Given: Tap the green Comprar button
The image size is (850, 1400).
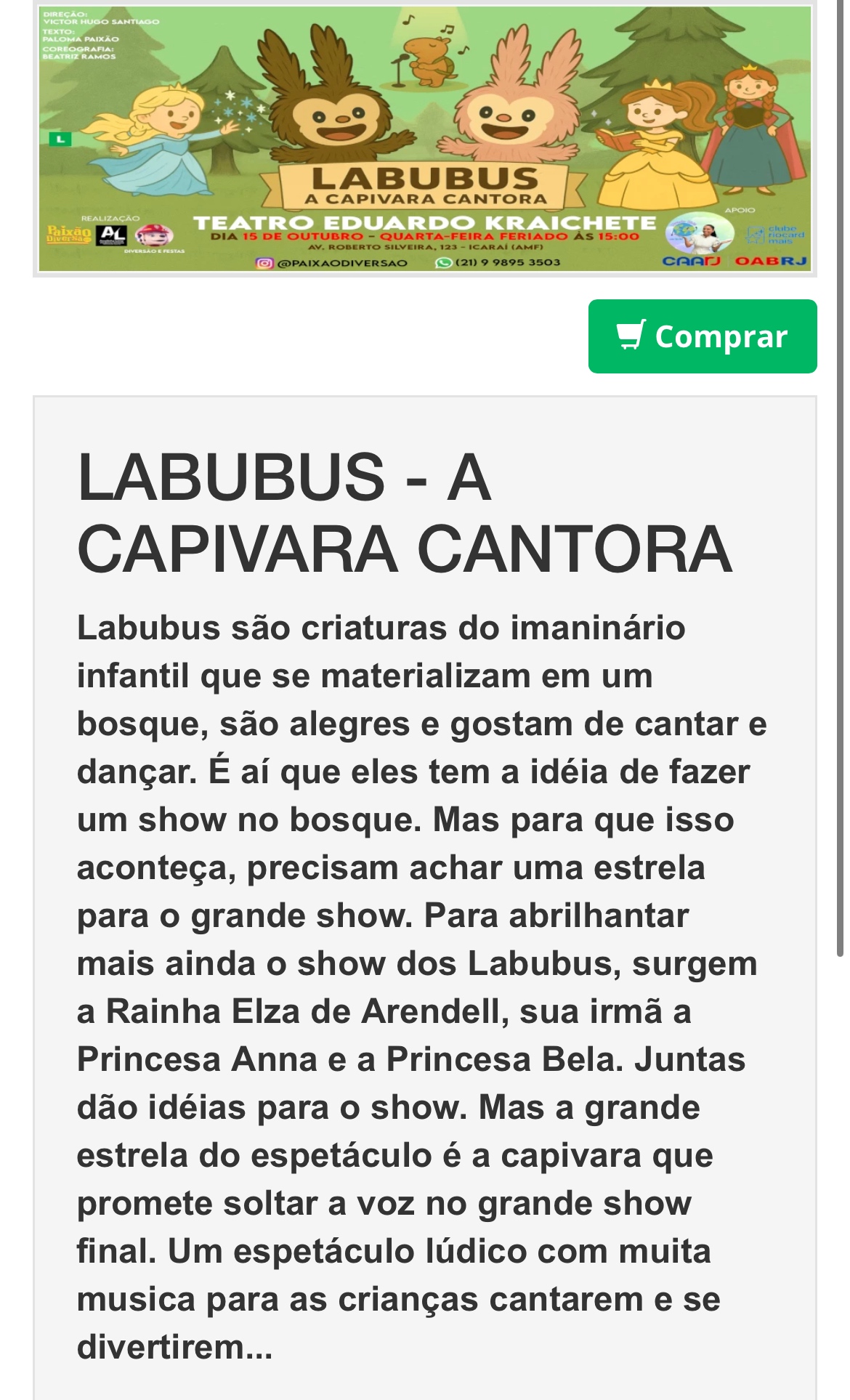Looking at the screenshot, I should (x=702, y=336).
